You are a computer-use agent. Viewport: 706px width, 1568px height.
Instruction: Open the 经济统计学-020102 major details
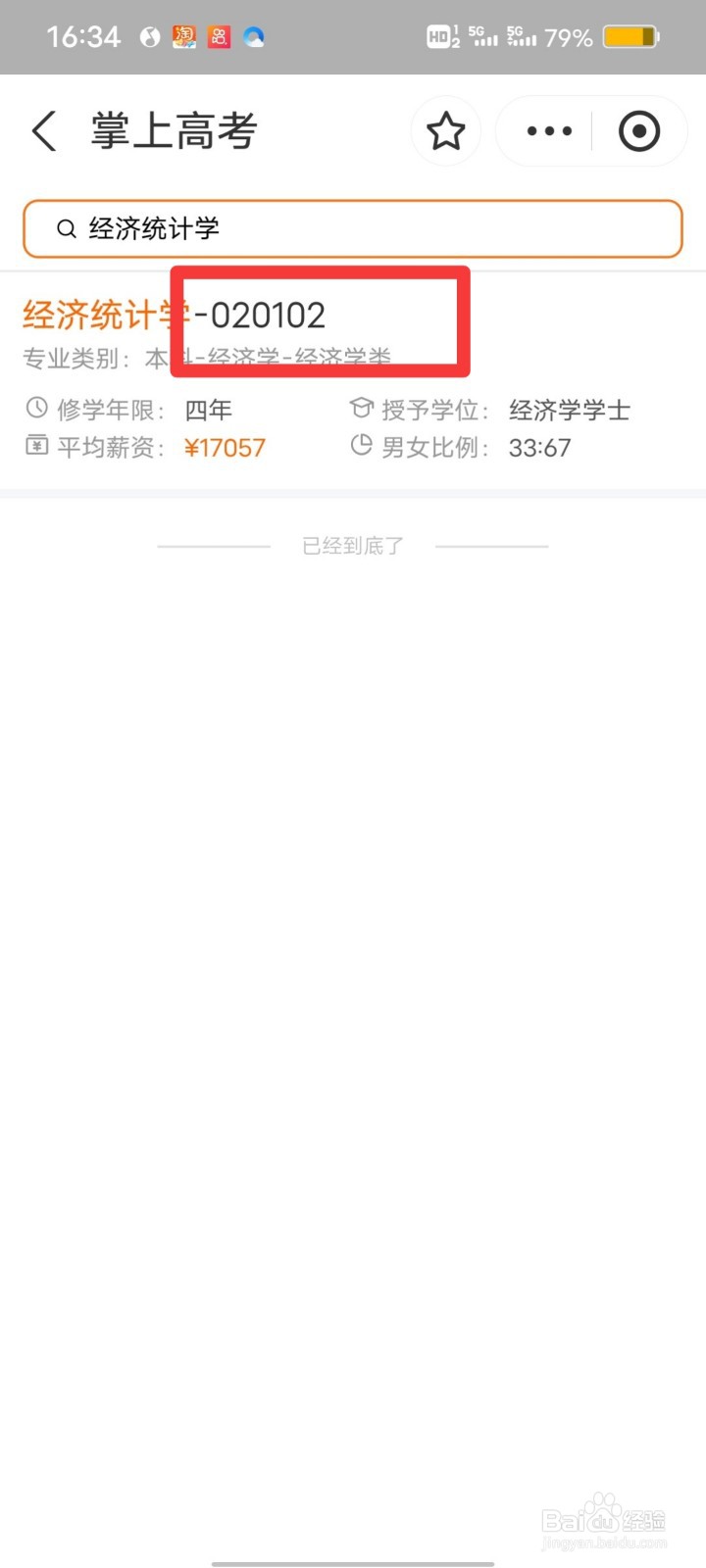tap(174, 314)
